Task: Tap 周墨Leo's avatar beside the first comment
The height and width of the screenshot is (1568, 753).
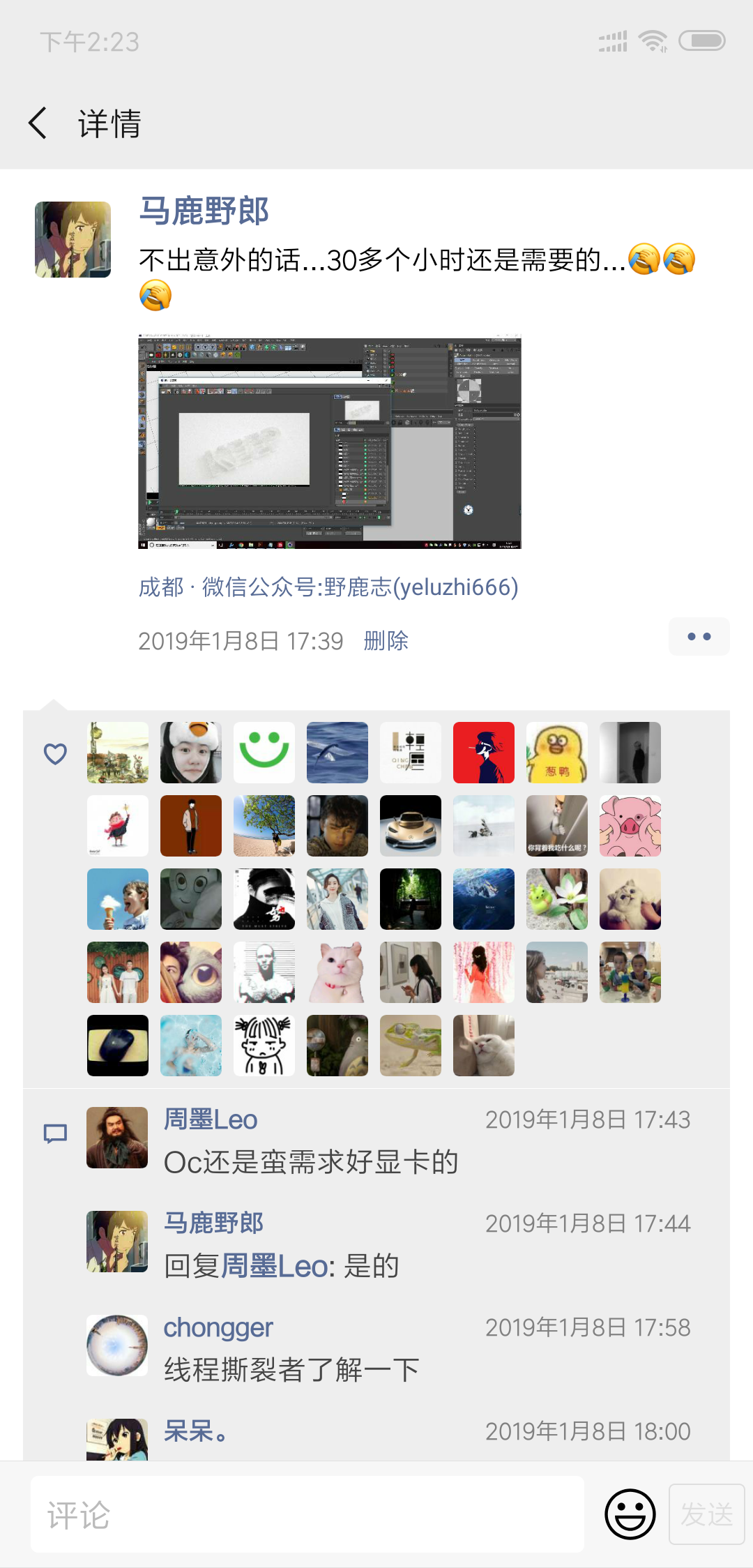Action: [117, 1138]
